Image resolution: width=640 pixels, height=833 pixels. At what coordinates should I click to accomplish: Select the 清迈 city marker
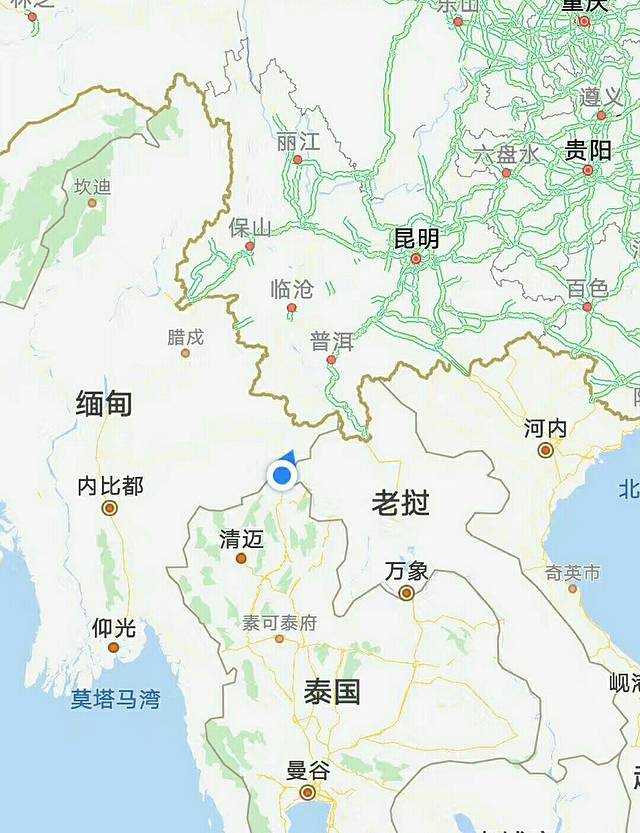point(241,558)
